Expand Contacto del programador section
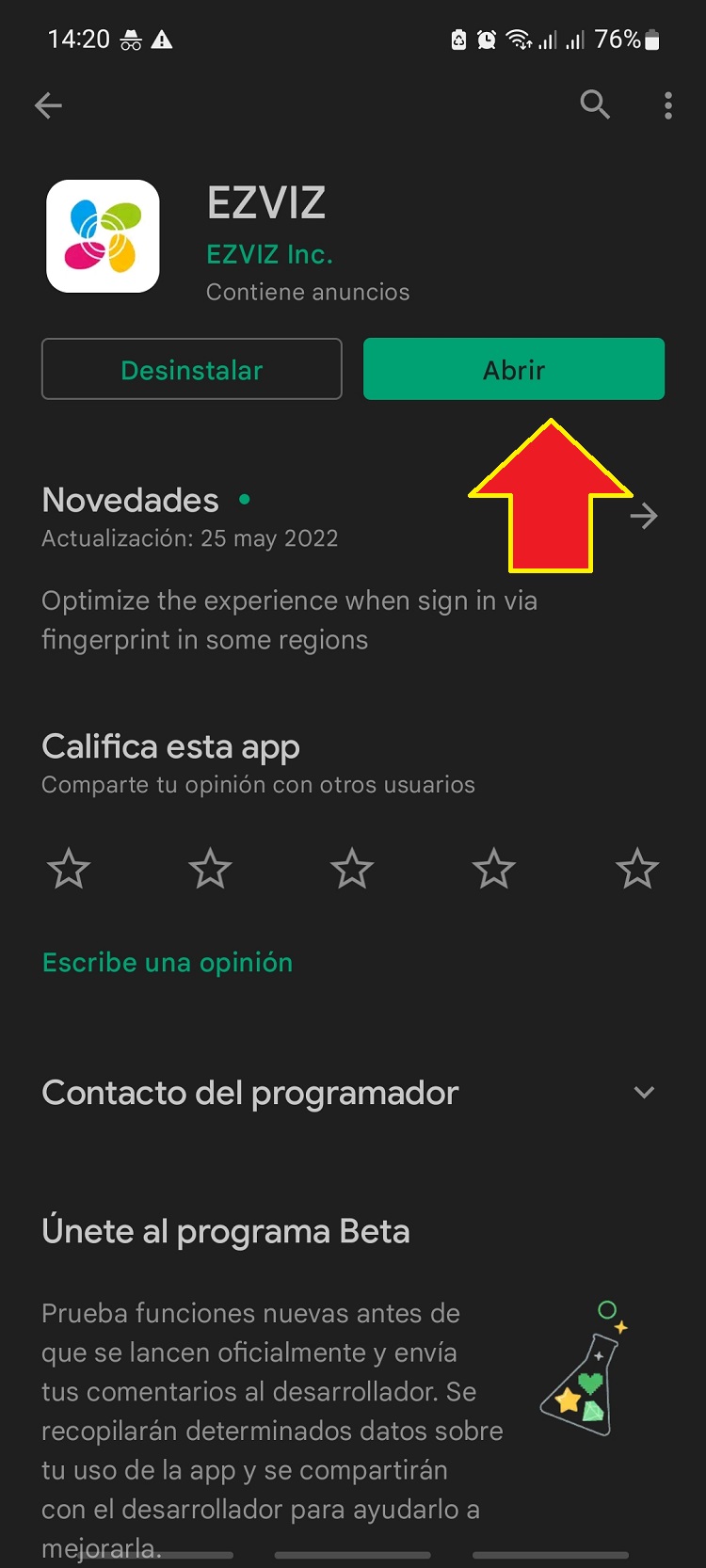The width and height of the screenshot is (706, 1568). tap(644, 1093)
